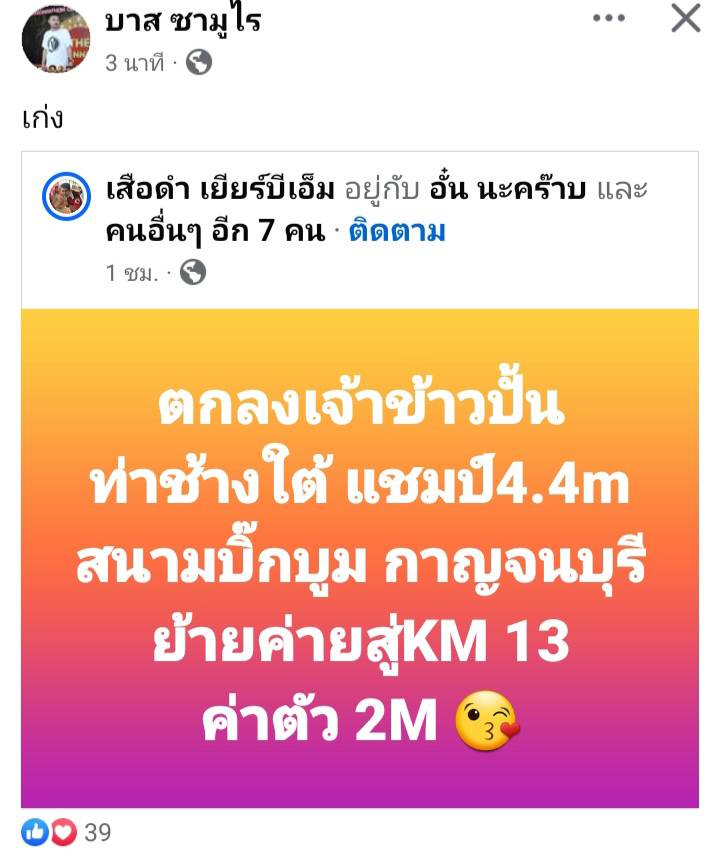720x862 pixels.
Task: View the 39 reactions list
Action: coord(67,832)
